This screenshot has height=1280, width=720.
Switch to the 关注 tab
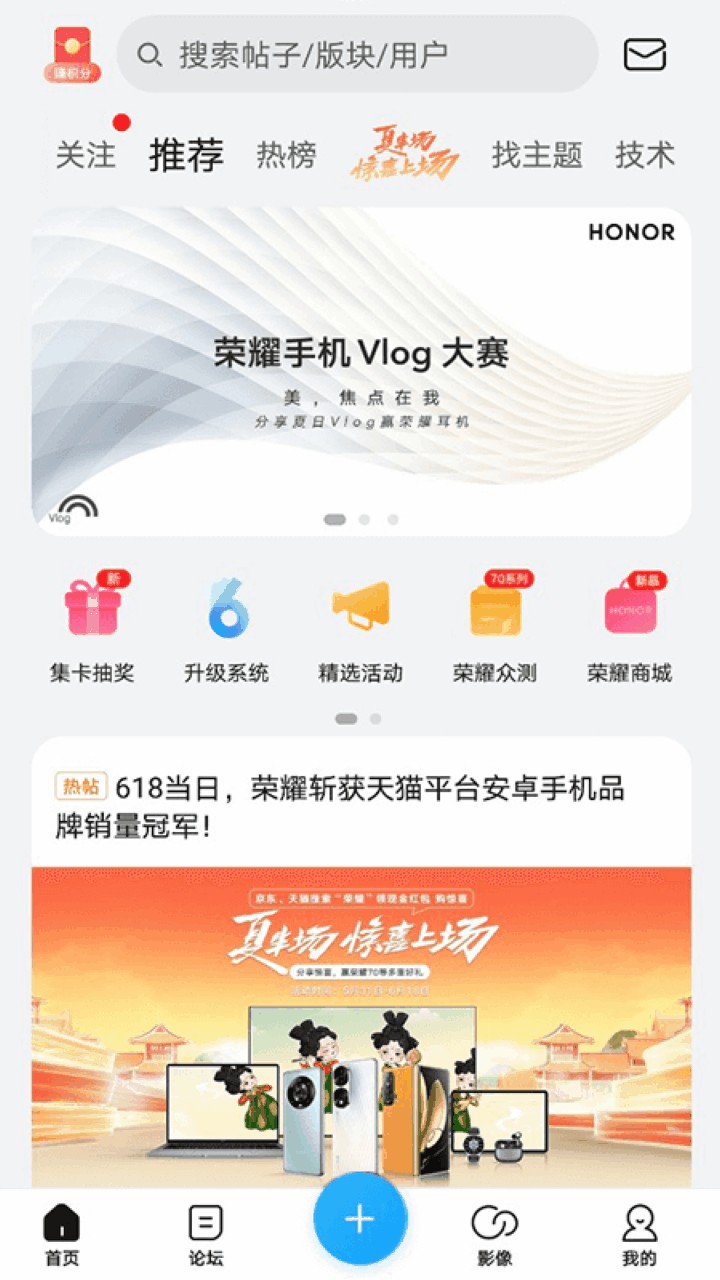[86, 155]
